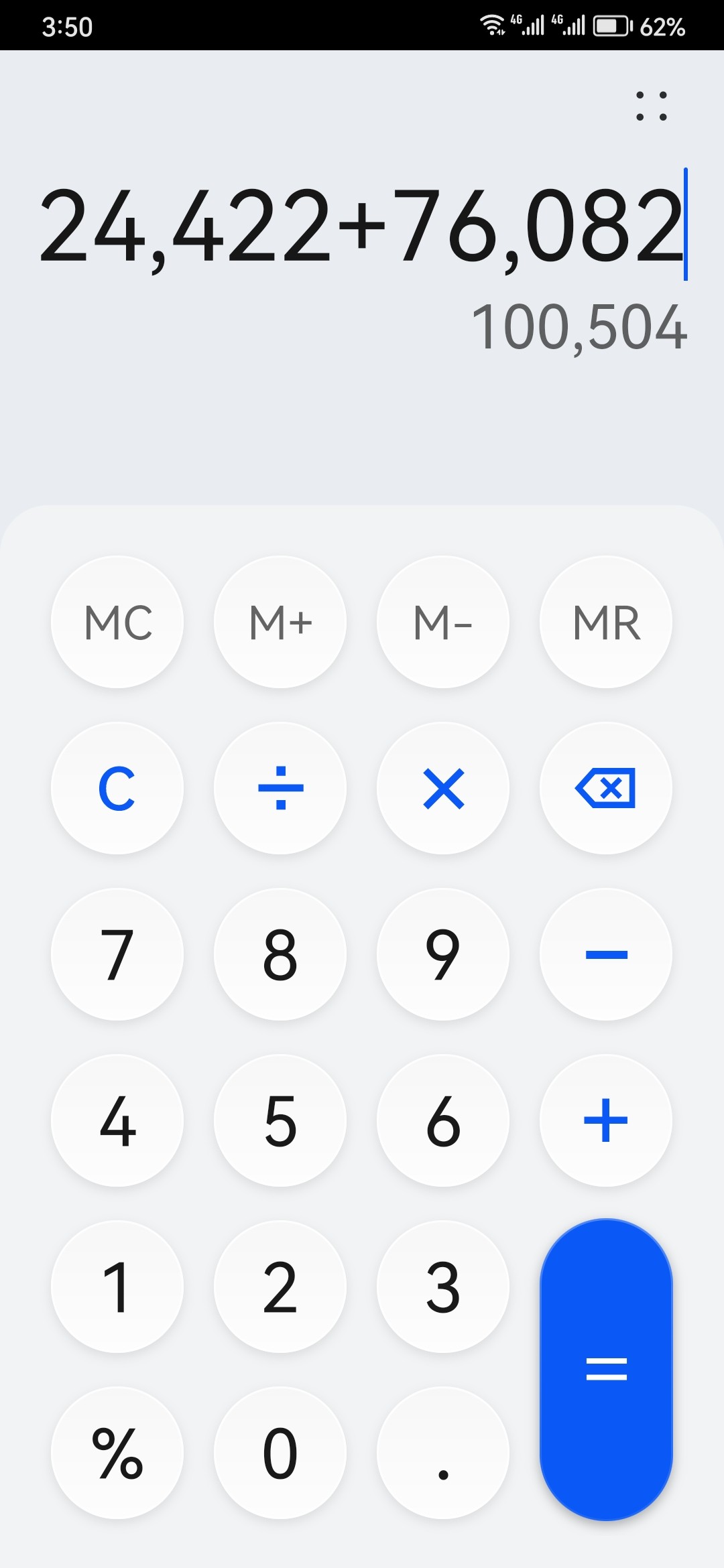The image size is (724, 1568).
Task: Tap the plus operator key
Action: (x=606, y=1120)
